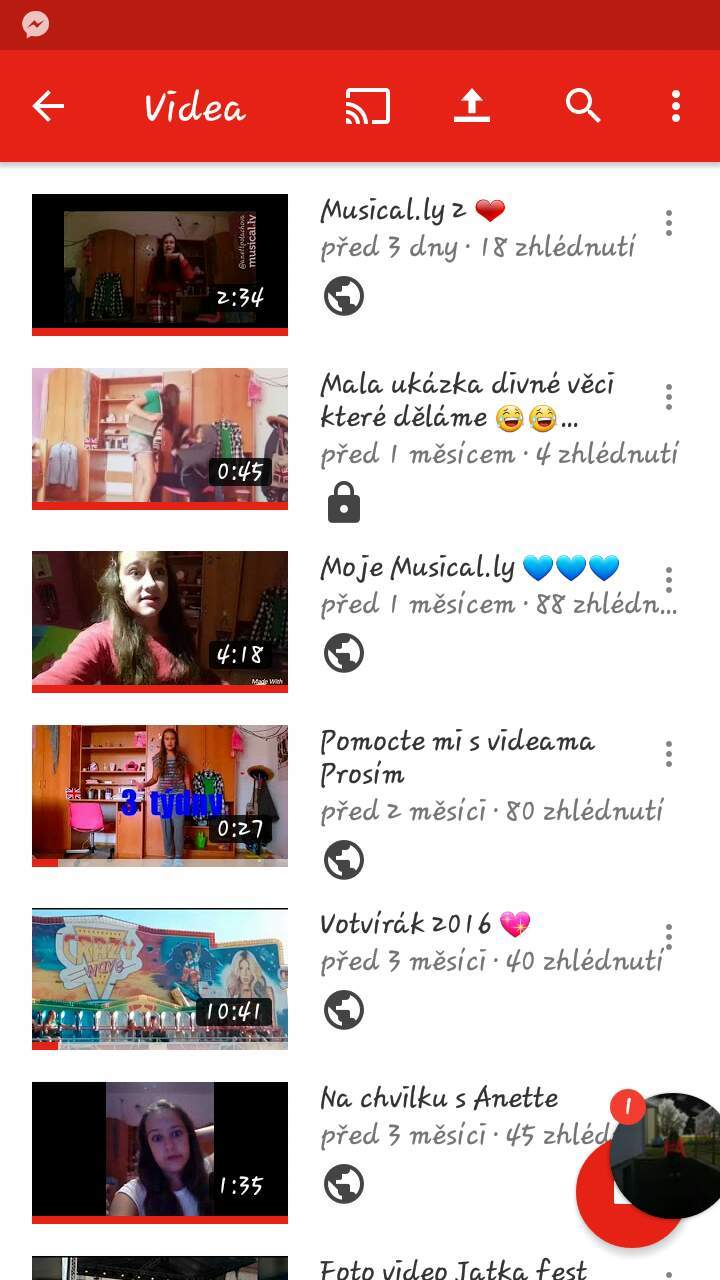The height and width of the screenshot is (1280, 720).
Task: Play the Votvírák 2016 video
Action: coord(160,979)
